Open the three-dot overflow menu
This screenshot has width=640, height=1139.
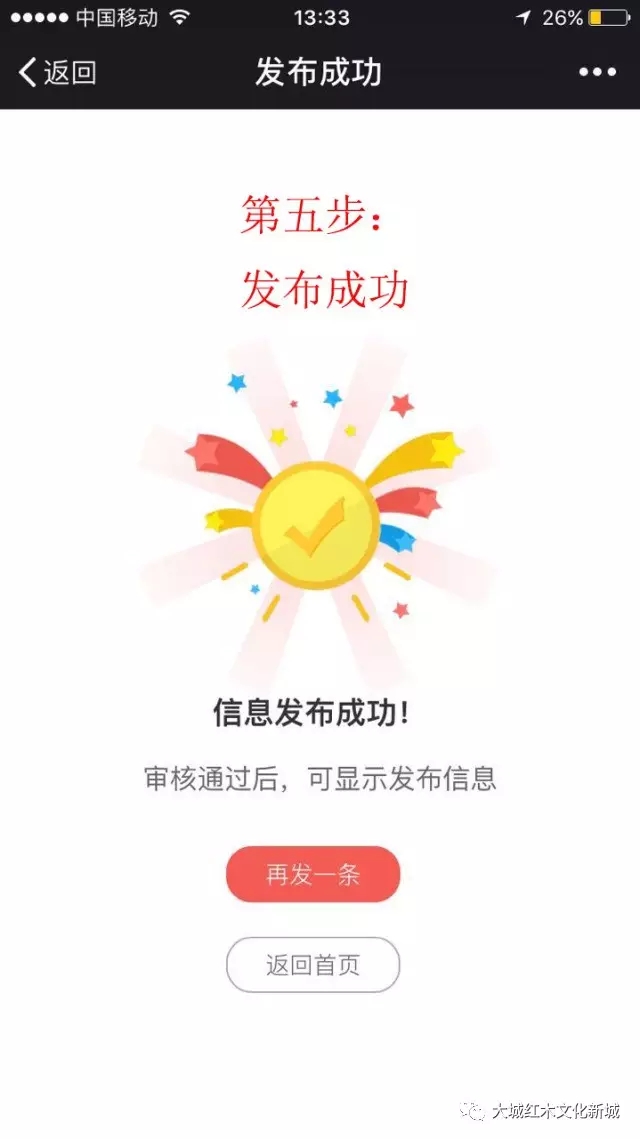[x=597, y=72]
